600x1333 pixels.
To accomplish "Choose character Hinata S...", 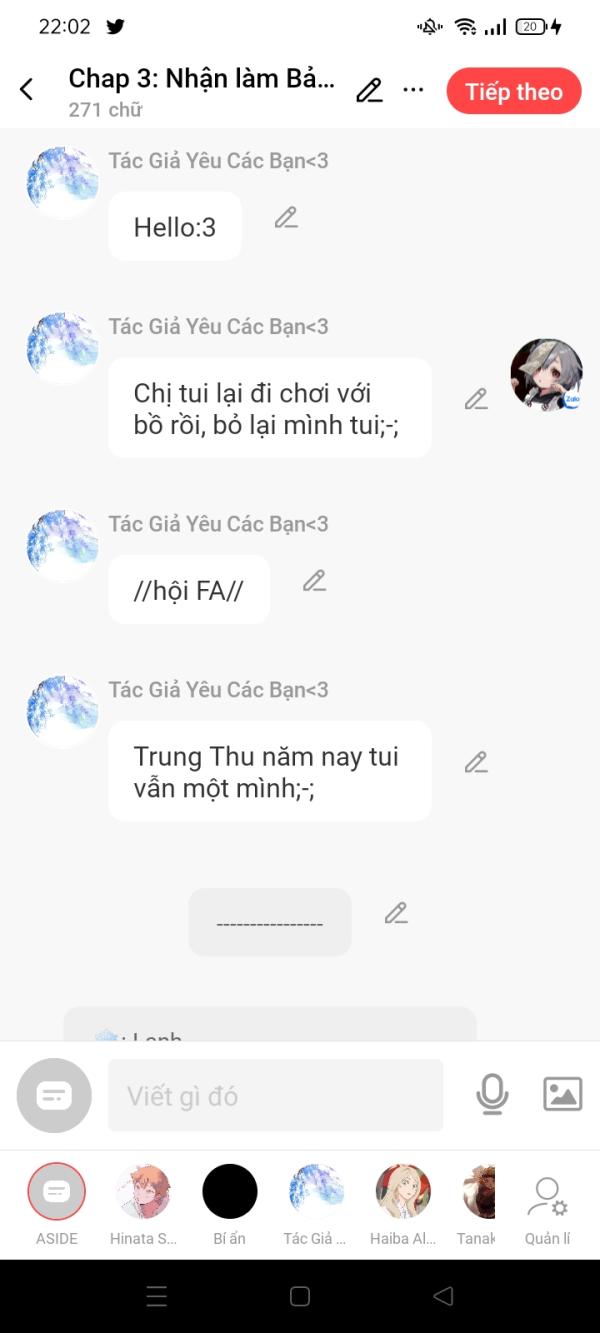I will [x=143, y=1191].
